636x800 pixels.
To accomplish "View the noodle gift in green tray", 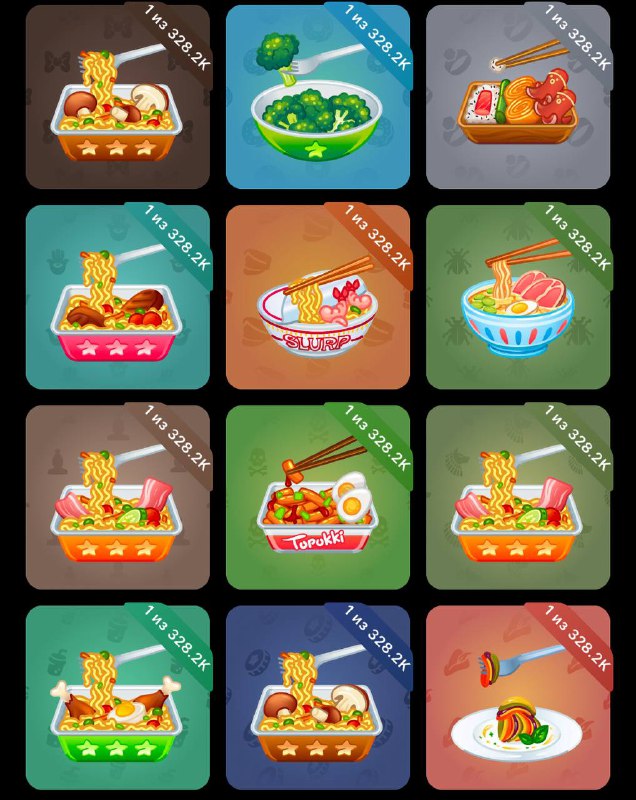I will pyautogui.click(x=117, y=697).
